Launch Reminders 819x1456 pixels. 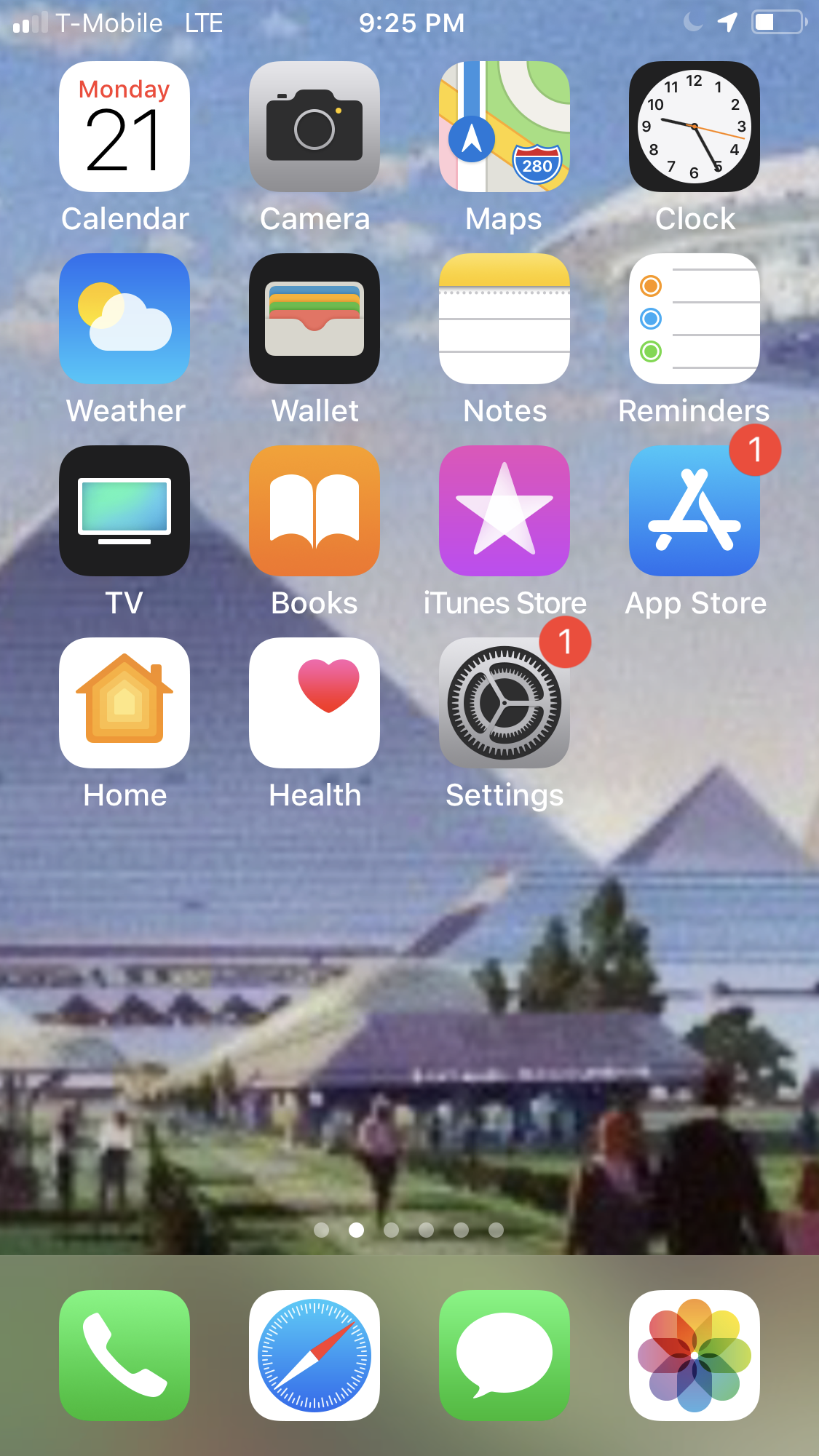click(x=695, y=319)
